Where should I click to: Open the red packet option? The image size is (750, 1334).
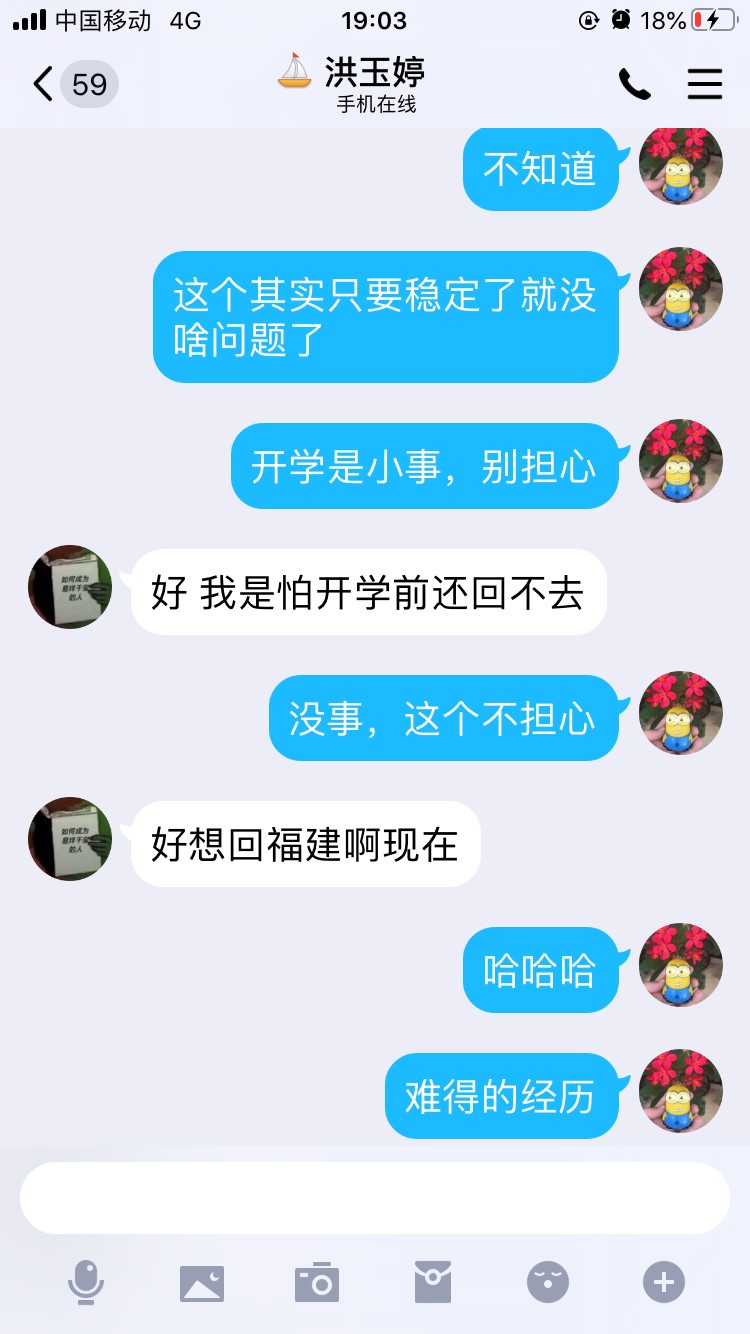(433, 1282)
